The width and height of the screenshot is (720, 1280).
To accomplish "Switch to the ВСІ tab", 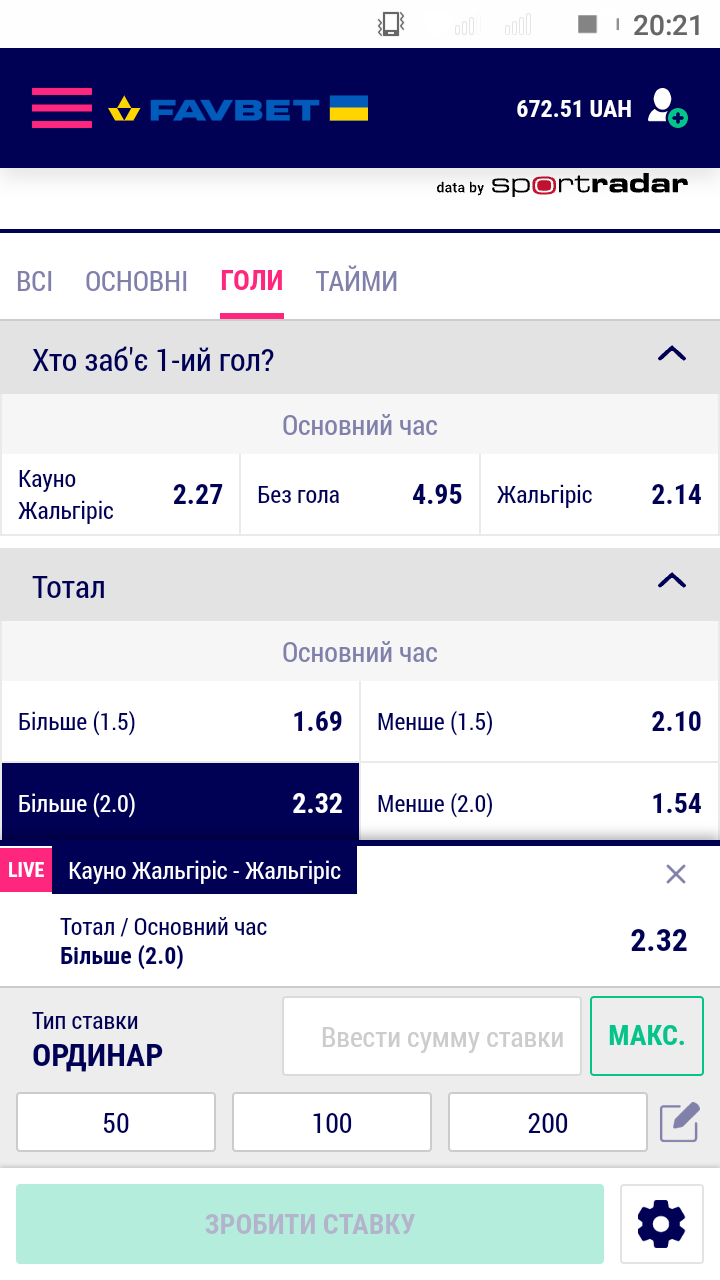I will point(35,281).
